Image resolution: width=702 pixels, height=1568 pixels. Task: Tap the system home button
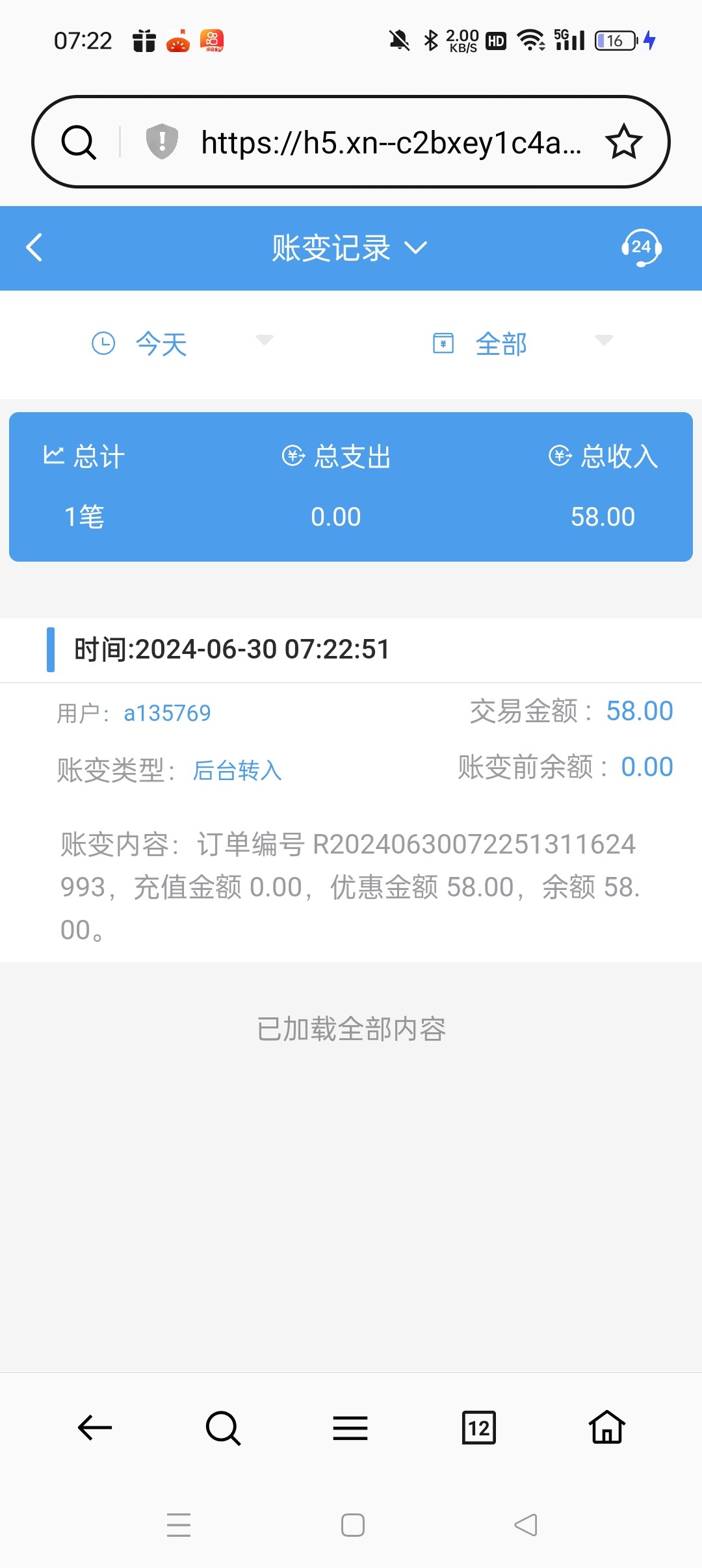point(352,1524)
